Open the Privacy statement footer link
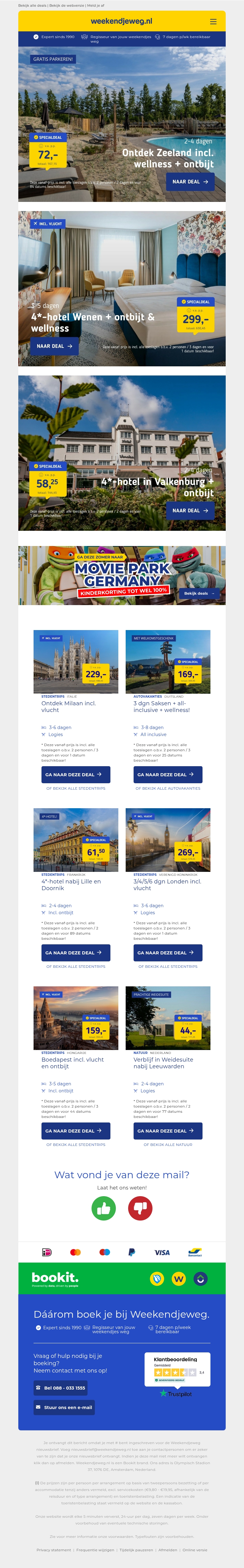Screen dimensions: 244x1568 click(x=54, y=1550)
